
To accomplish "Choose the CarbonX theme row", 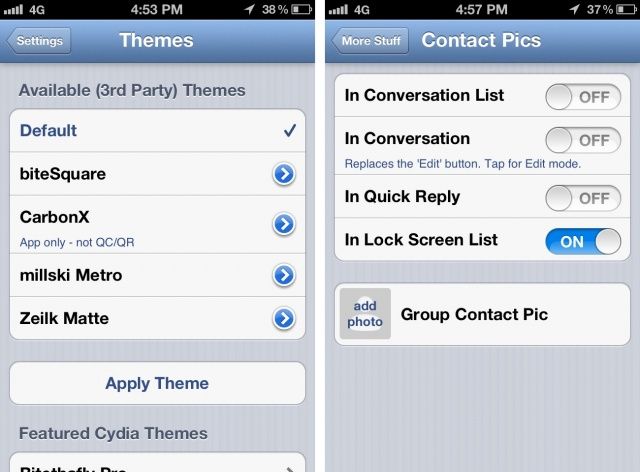I will tap(140, 223).
